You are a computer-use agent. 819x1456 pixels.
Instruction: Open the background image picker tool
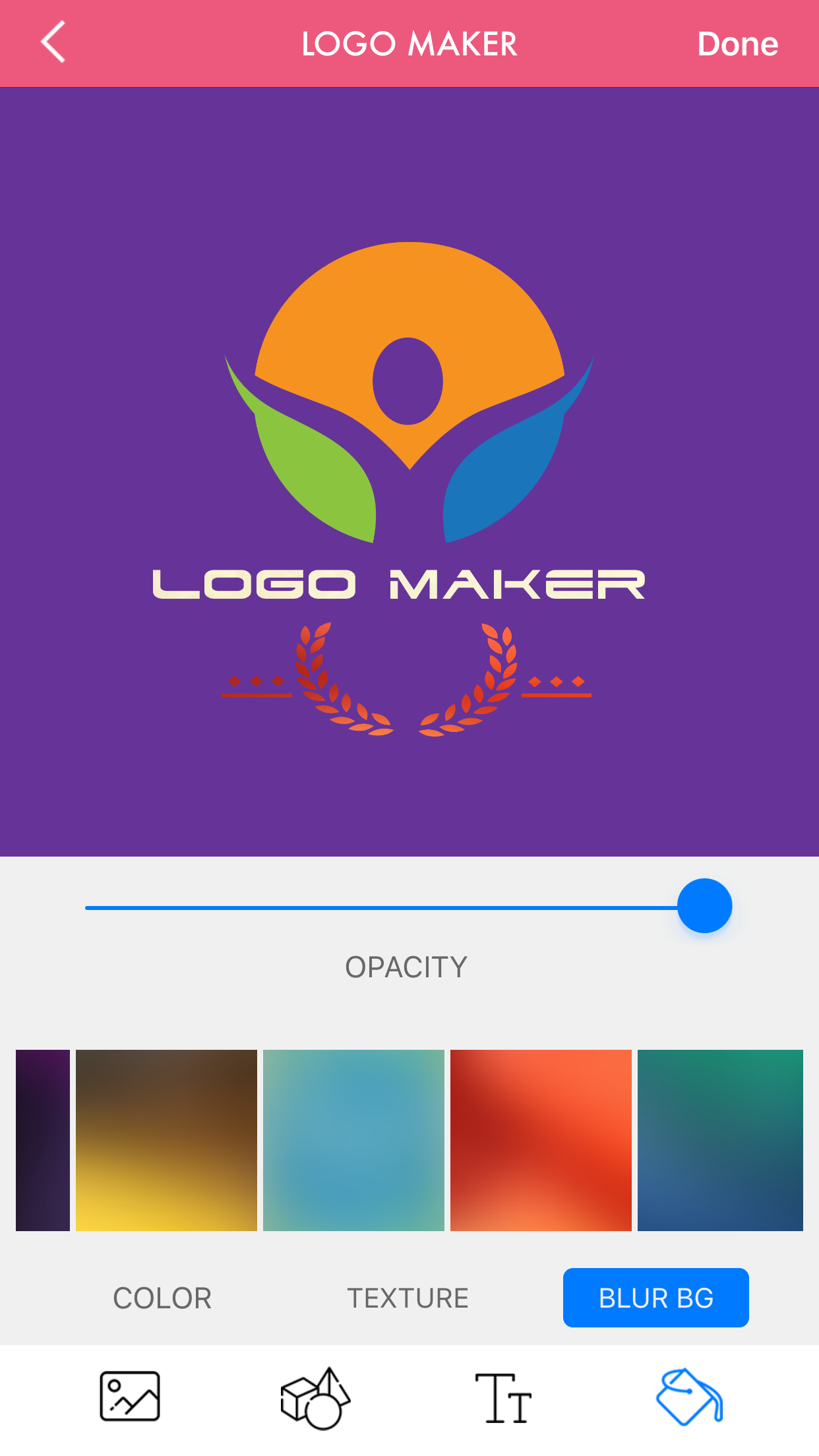pos(129,1397)
